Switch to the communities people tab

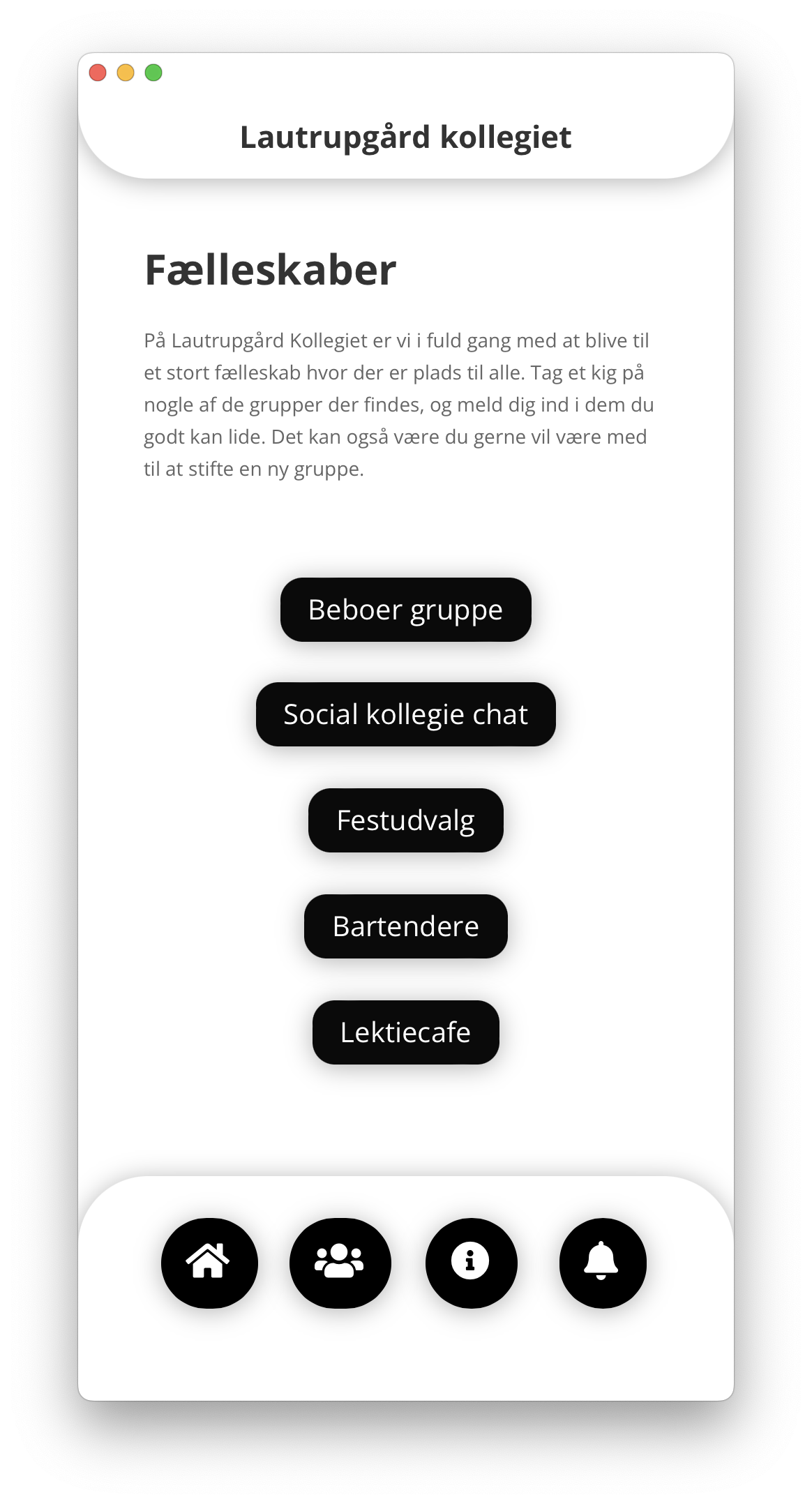340,1263
